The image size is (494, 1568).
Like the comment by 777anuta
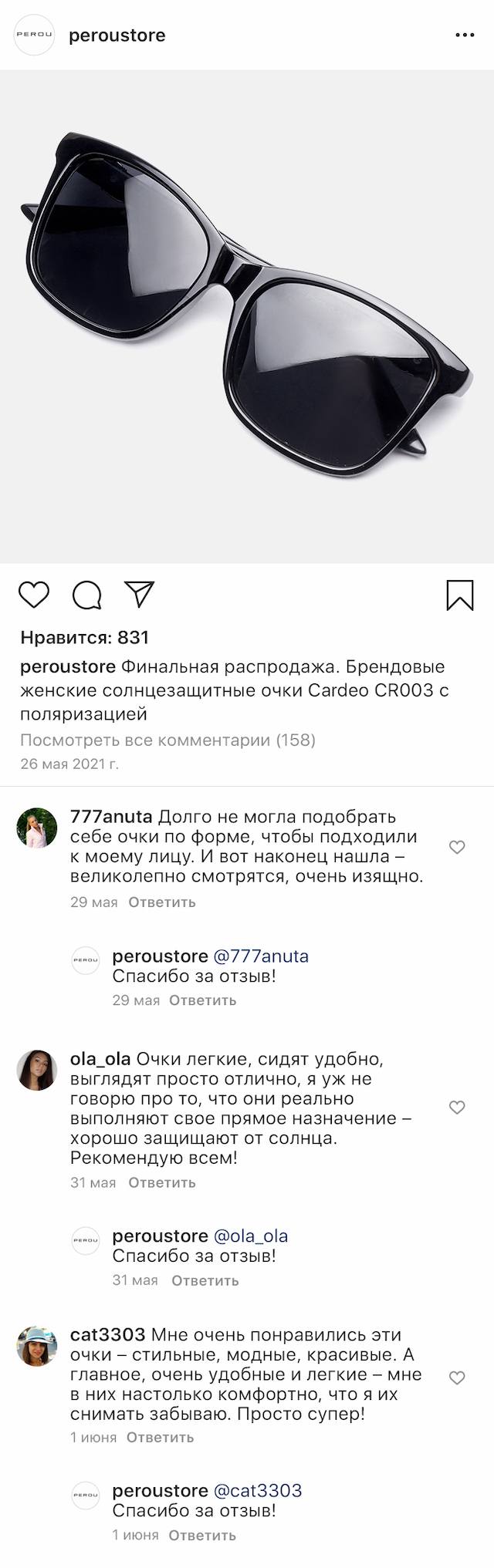coord(457,847)
